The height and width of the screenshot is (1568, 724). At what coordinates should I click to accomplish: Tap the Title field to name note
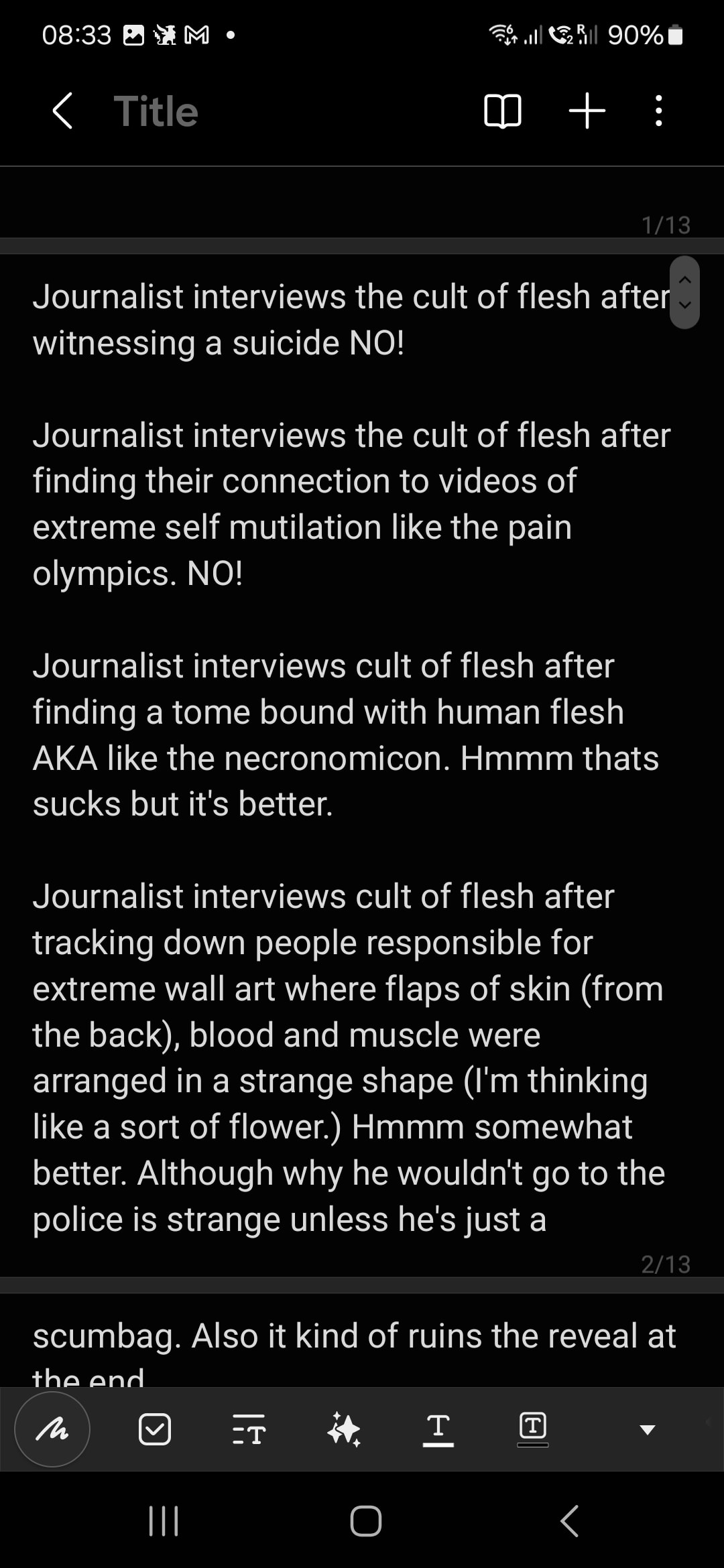(x=156, y=111)
